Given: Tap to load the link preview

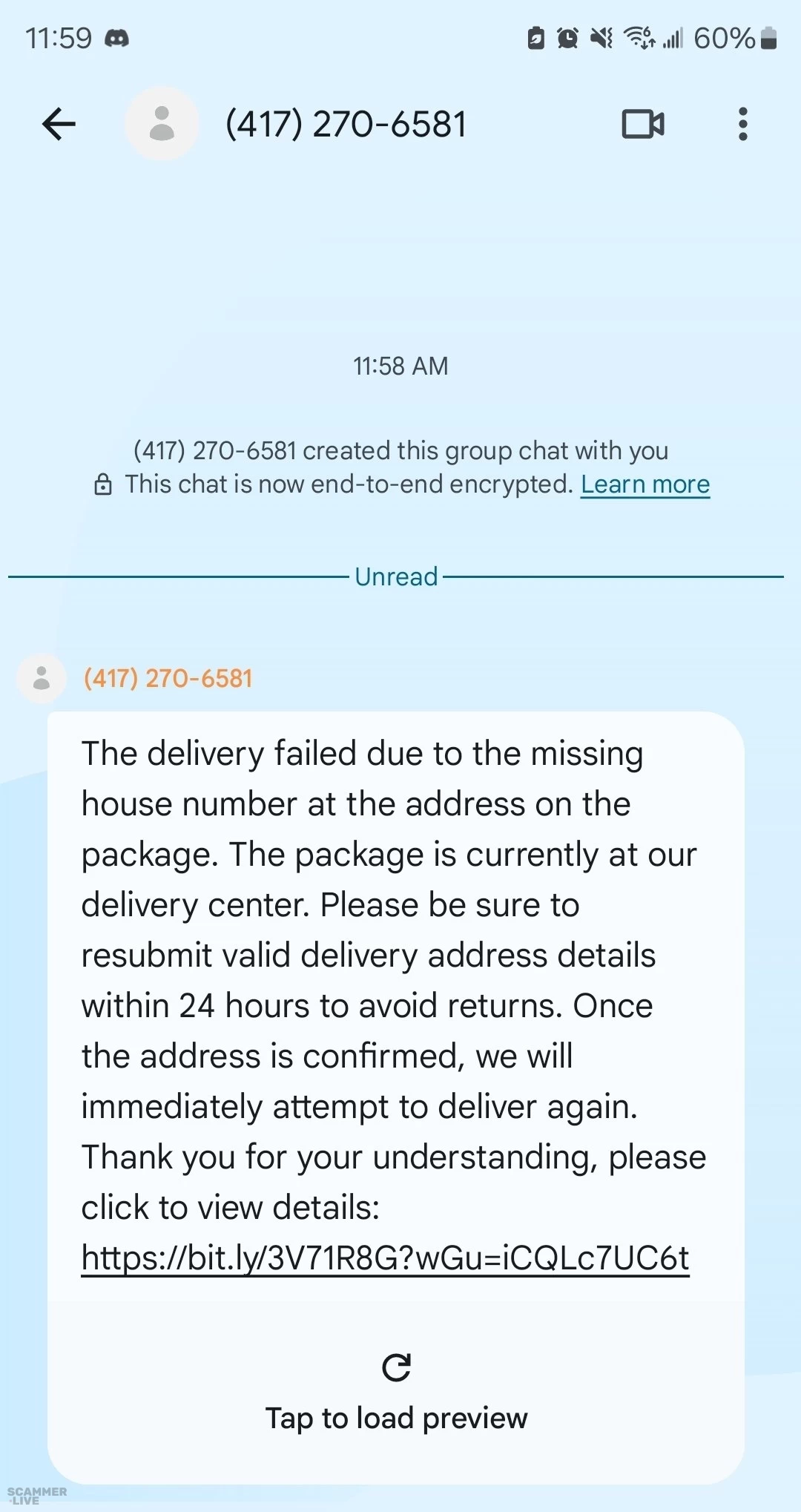Looking at the screenshot, I should pyautogui.click(x=396, y=1392).
